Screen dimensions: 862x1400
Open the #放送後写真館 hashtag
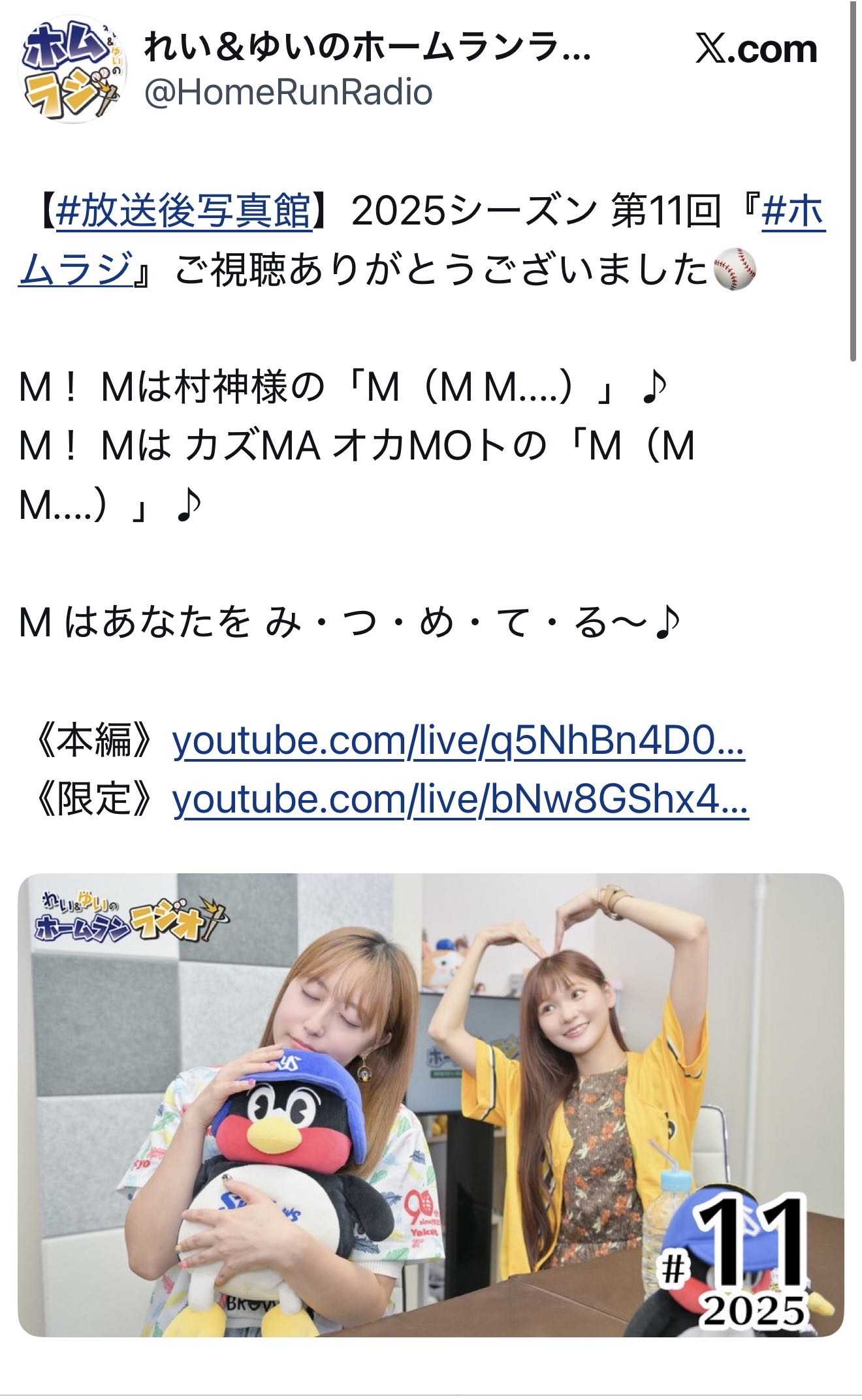[184, 211]
